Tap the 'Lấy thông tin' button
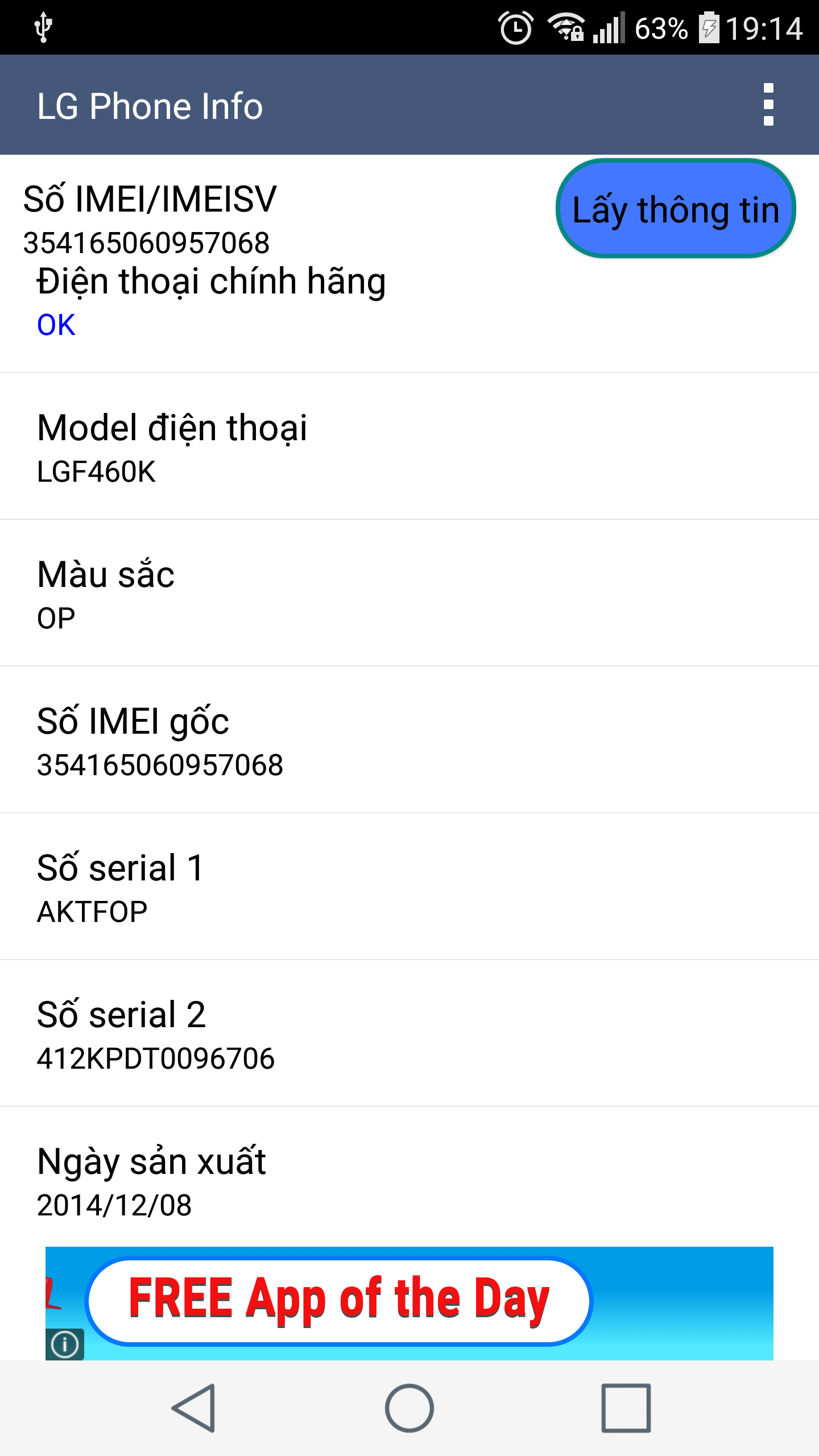819x1456 pixels. point(676,209)
